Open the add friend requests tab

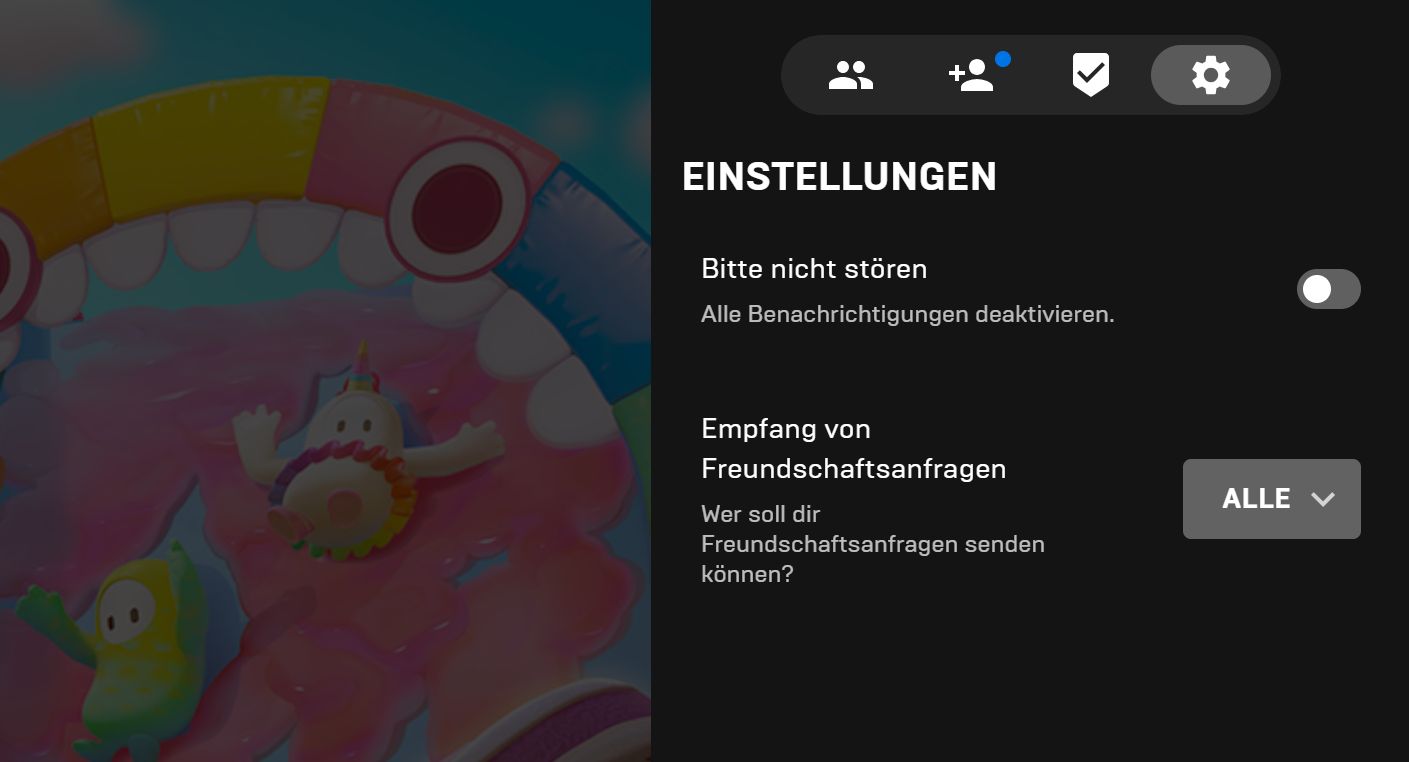pyautogui.click(x=972, y=75)
